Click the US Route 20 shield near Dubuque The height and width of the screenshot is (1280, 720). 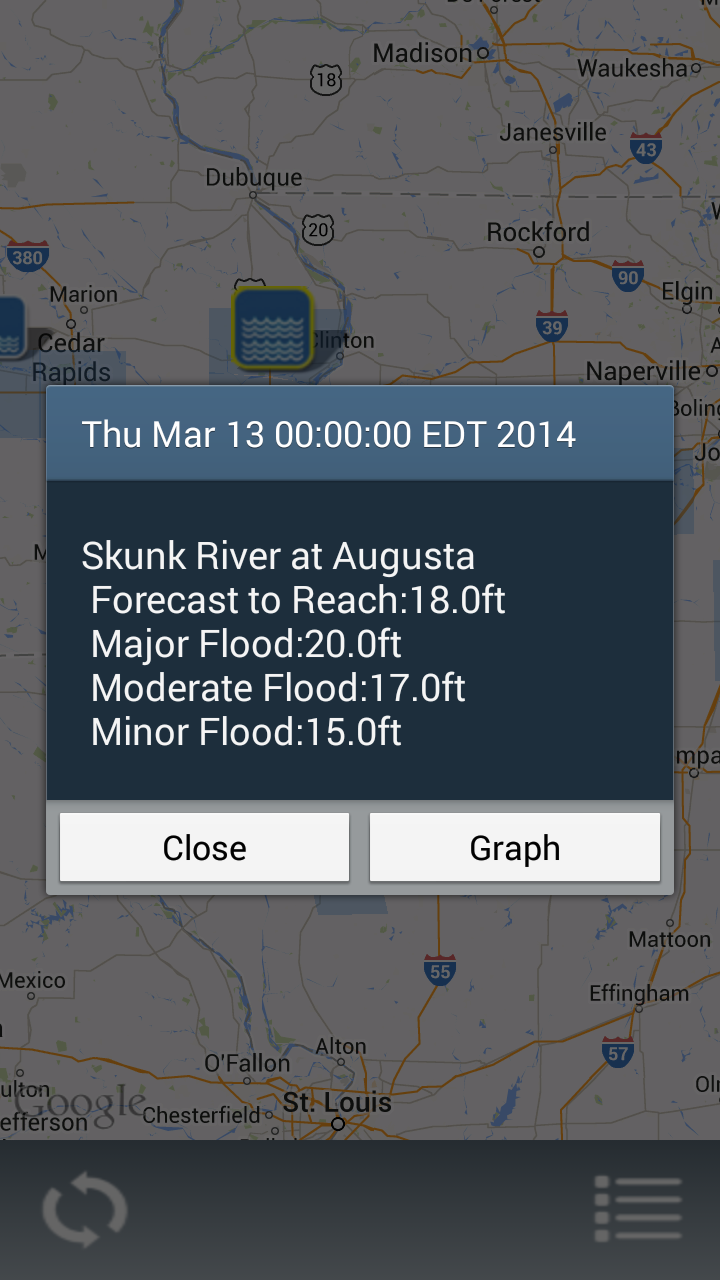[x=320, y=228]
